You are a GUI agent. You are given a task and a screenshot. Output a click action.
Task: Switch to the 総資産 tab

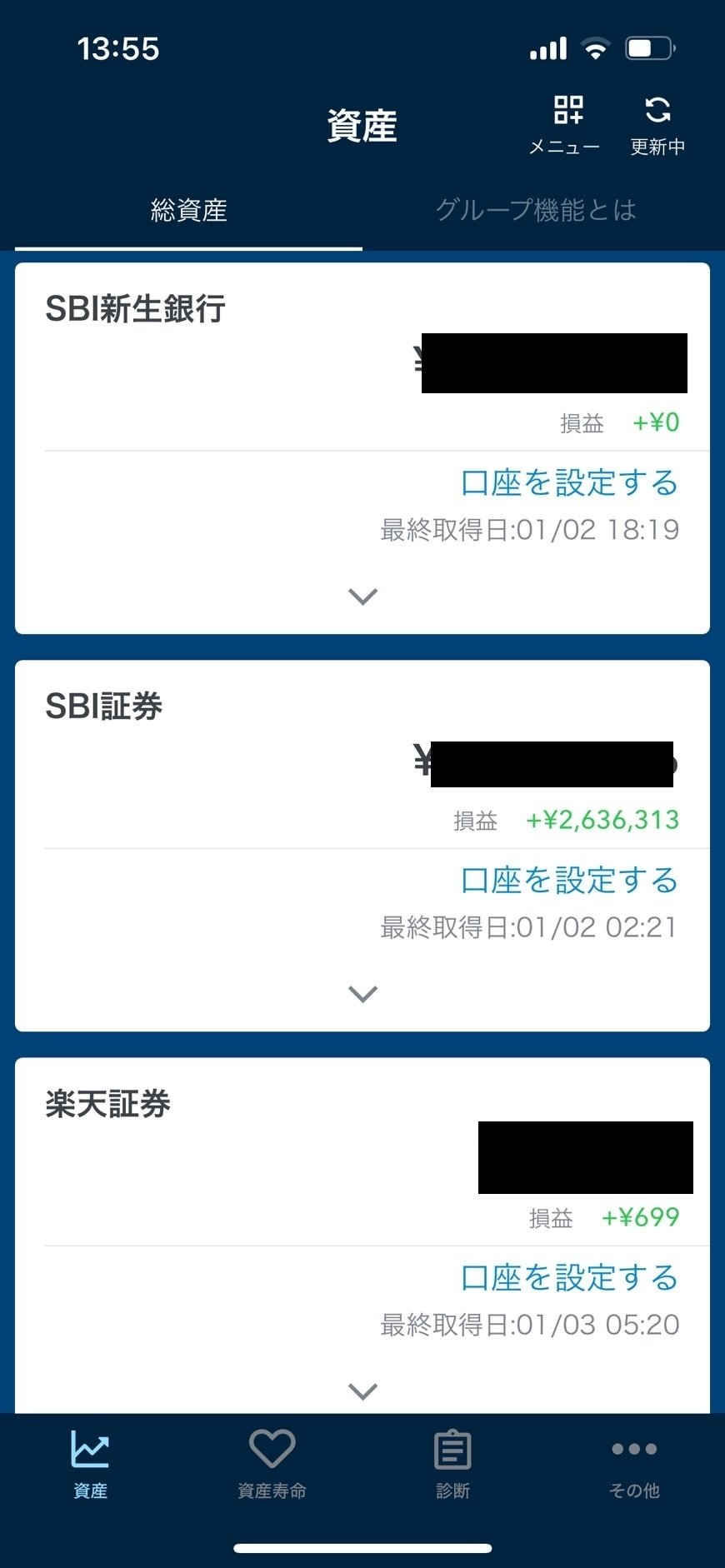[x=189, y=211]
